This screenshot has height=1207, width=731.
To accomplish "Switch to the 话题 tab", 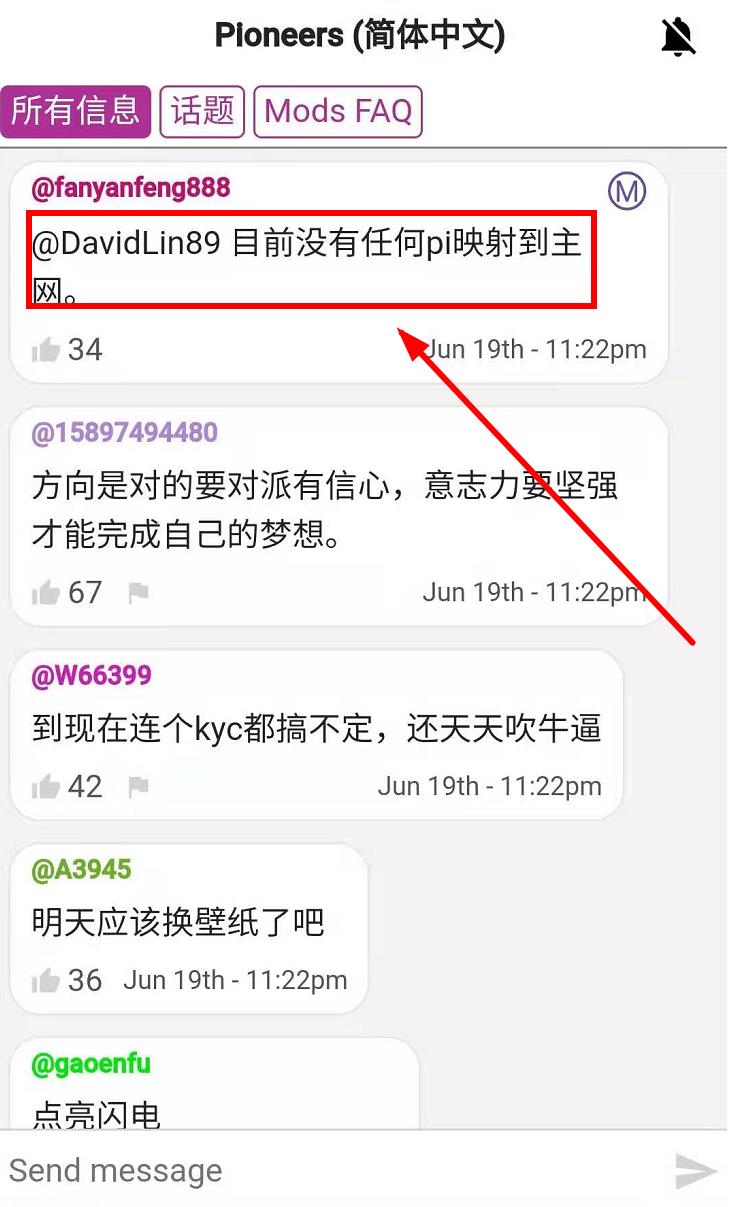I will pyautogui.click(x=202, y=111).
